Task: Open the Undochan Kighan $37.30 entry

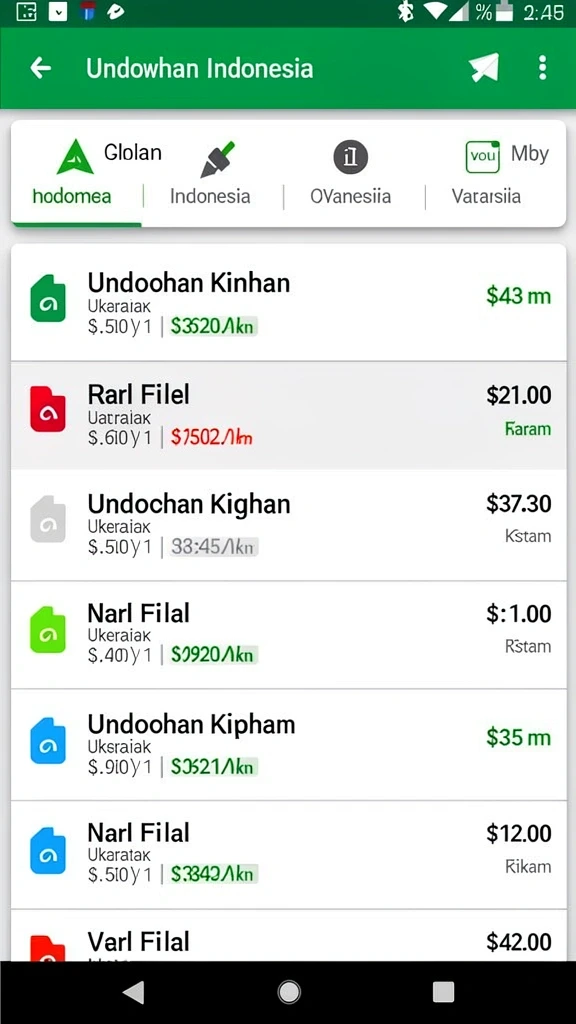Action: (288, 525)
